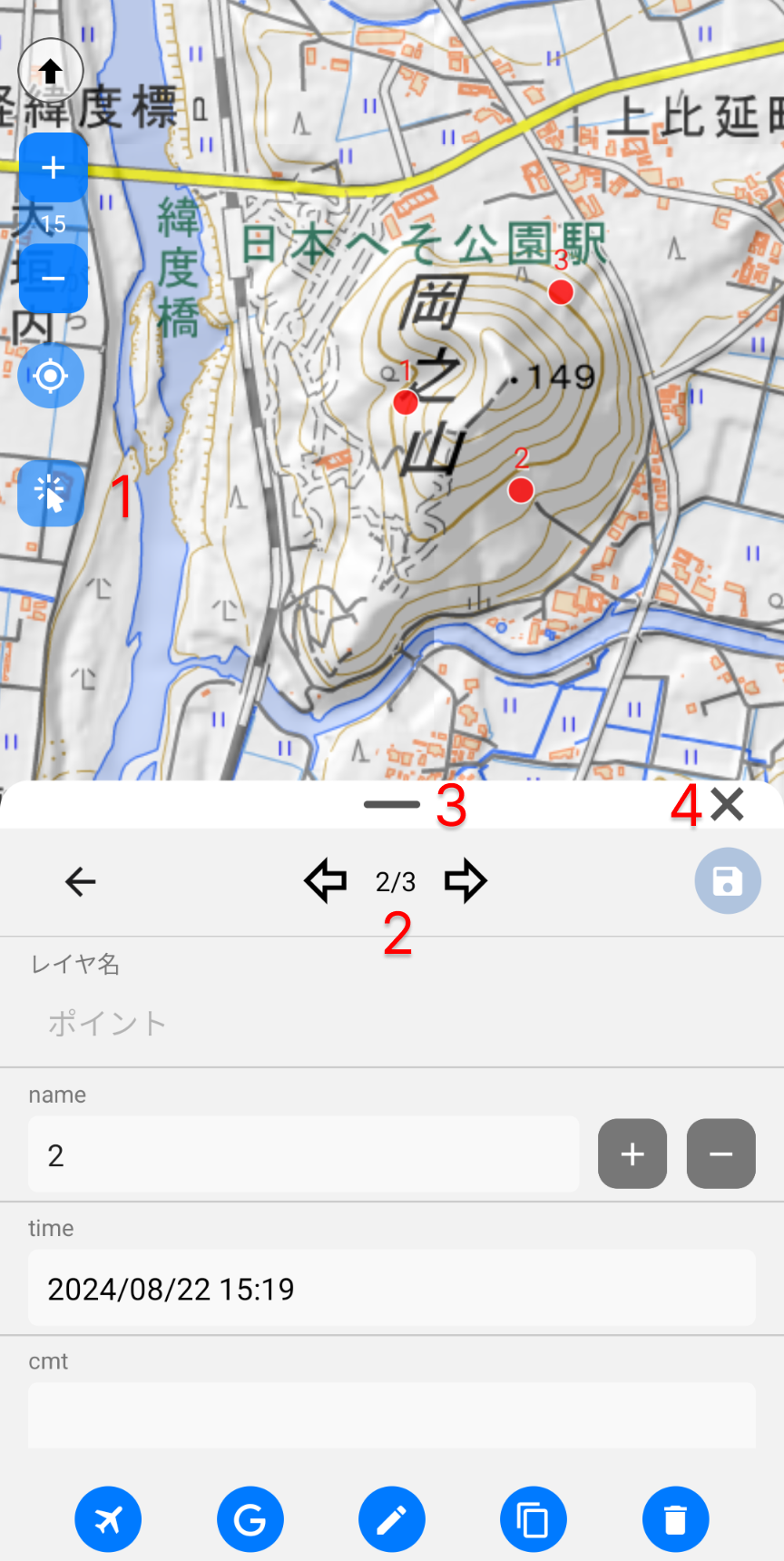784x1561 pixels.
Task: Center map on current location
Action: (51, 376)
